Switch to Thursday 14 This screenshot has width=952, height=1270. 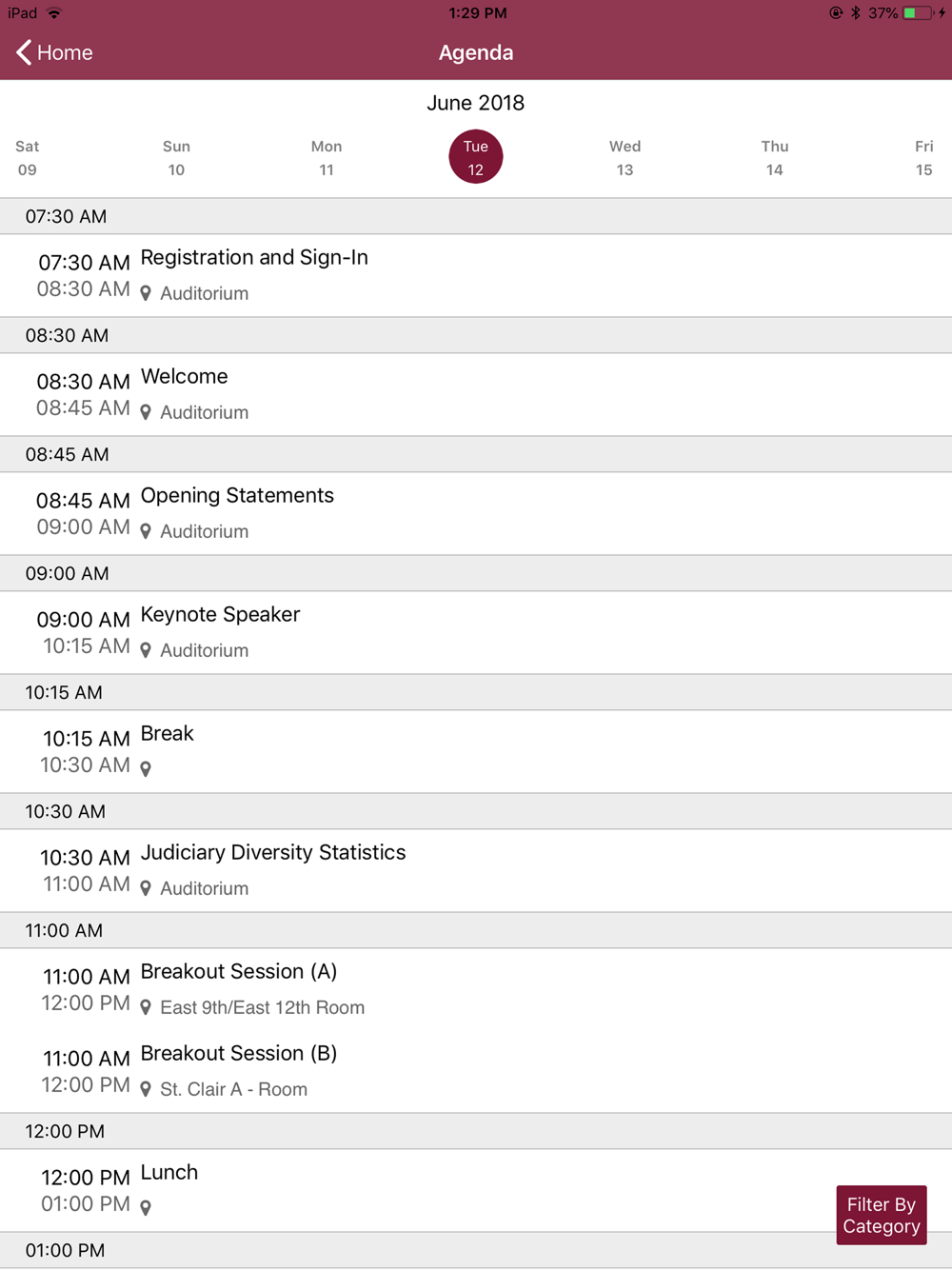[x=774, y=157]
